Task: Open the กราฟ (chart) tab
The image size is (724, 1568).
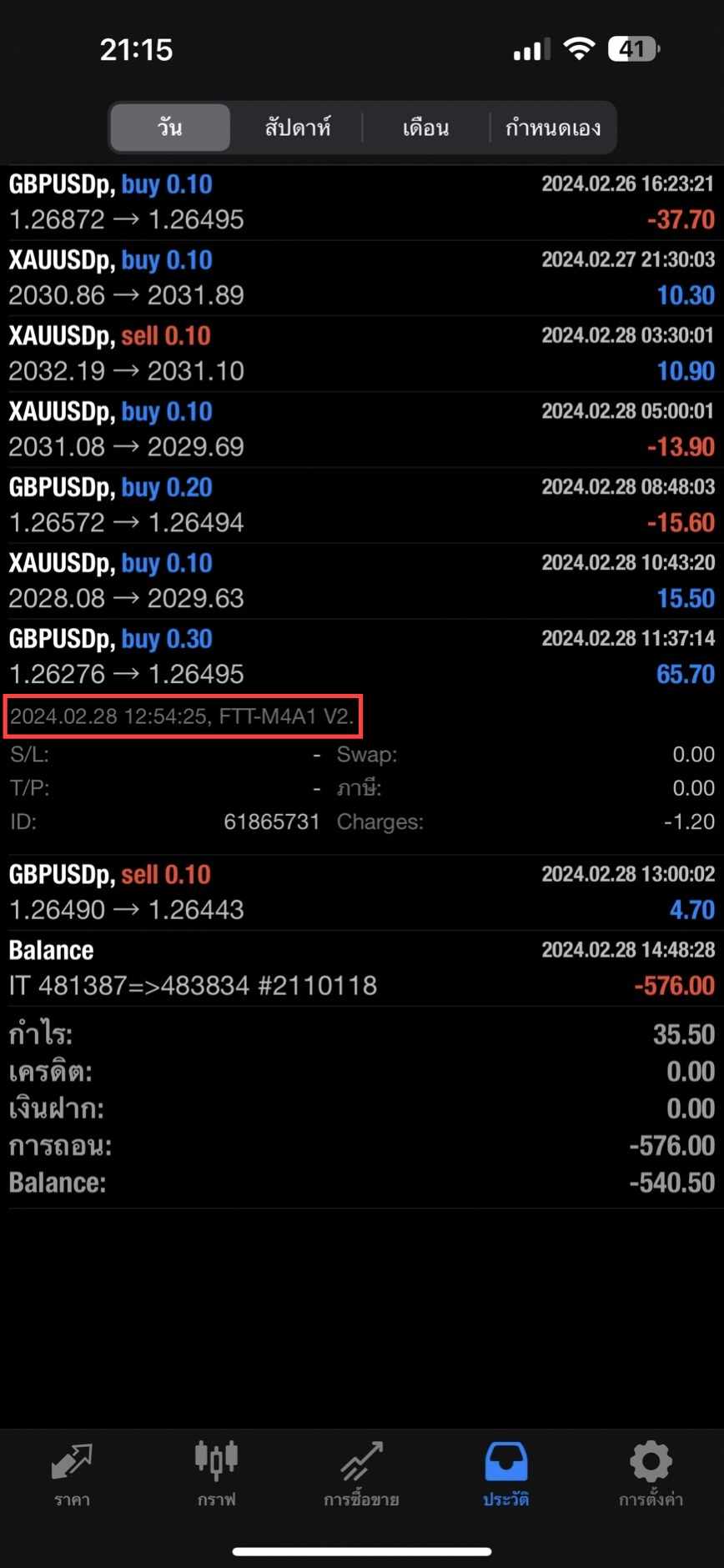Action: tap(217, 1475)
